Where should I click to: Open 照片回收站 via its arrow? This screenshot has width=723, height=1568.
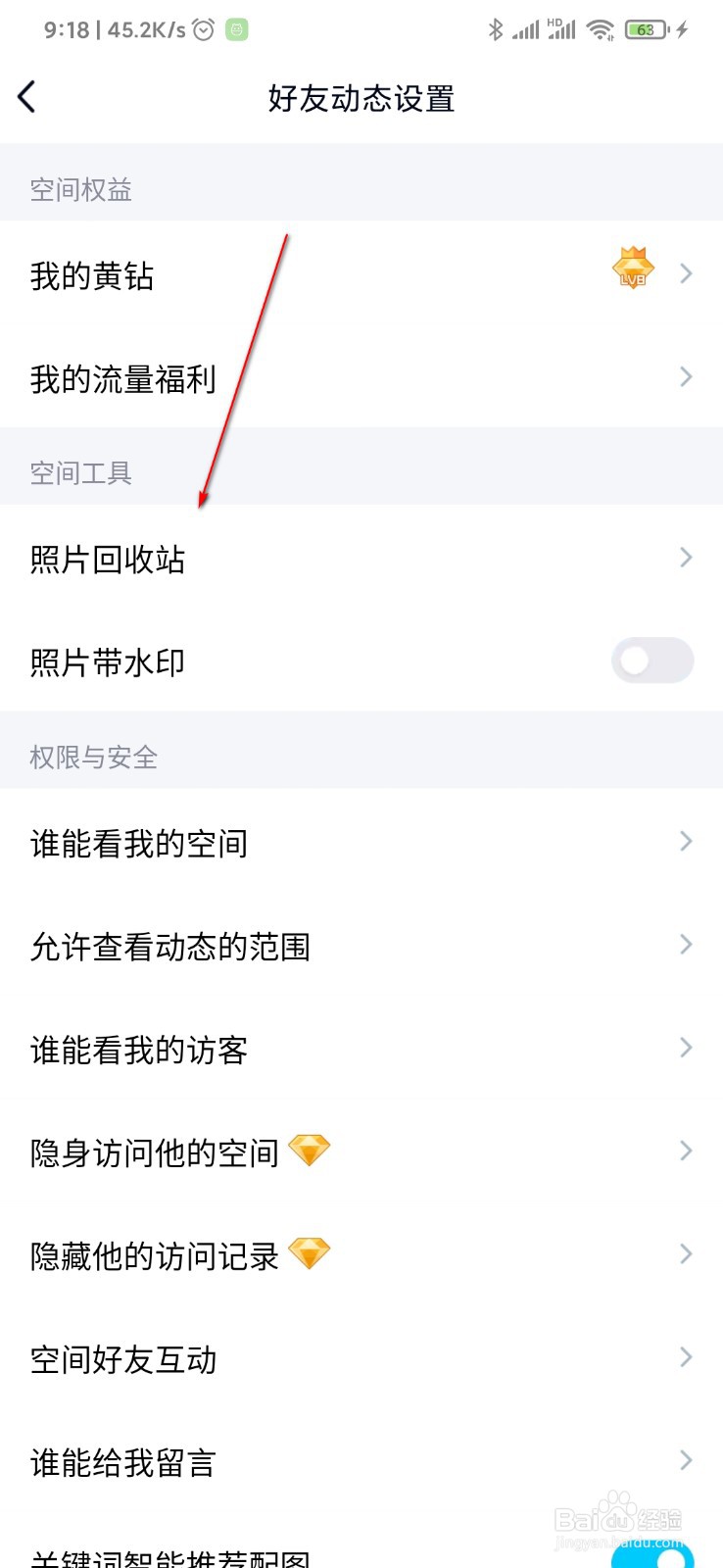point(685,558)
